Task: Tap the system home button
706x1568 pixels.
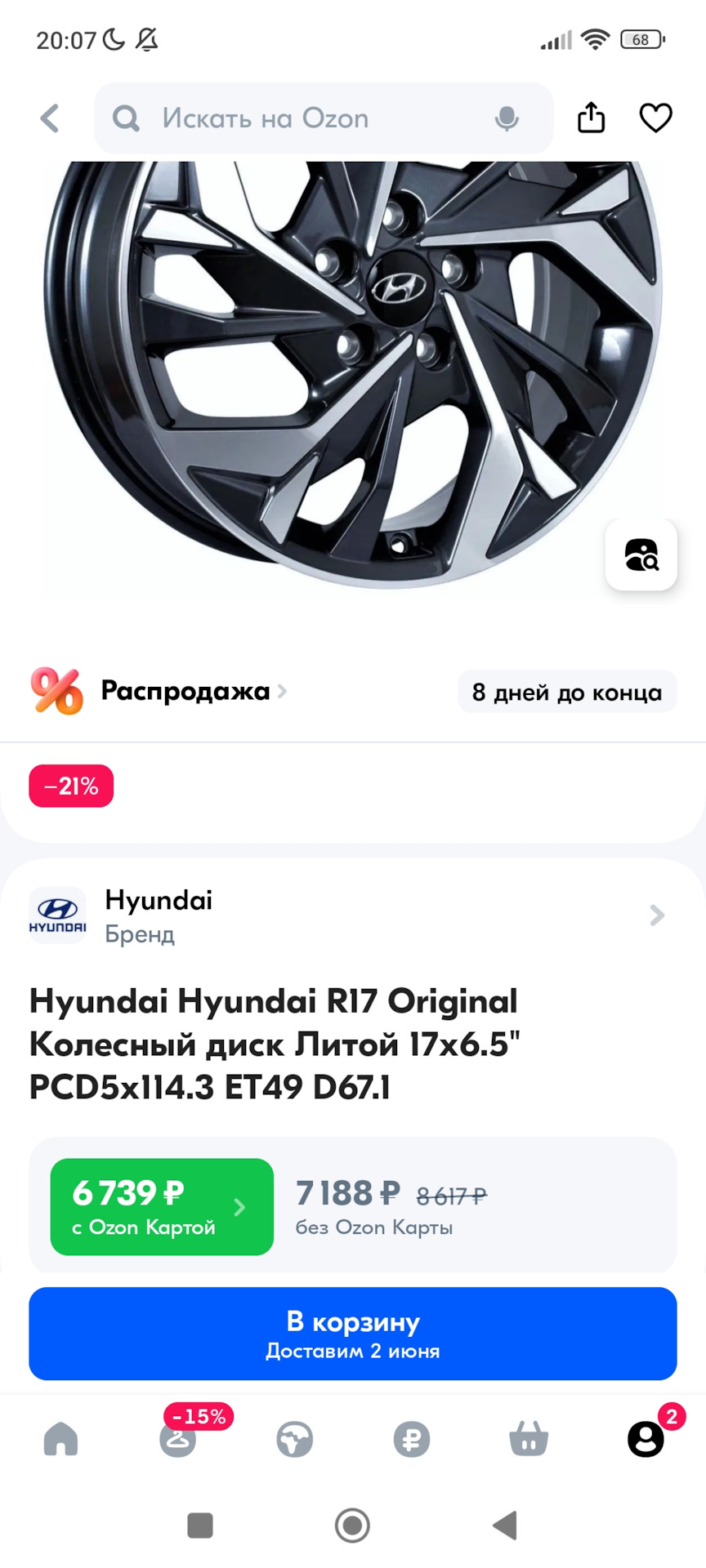Action: pyautogui.click(x=353, y=1525)
